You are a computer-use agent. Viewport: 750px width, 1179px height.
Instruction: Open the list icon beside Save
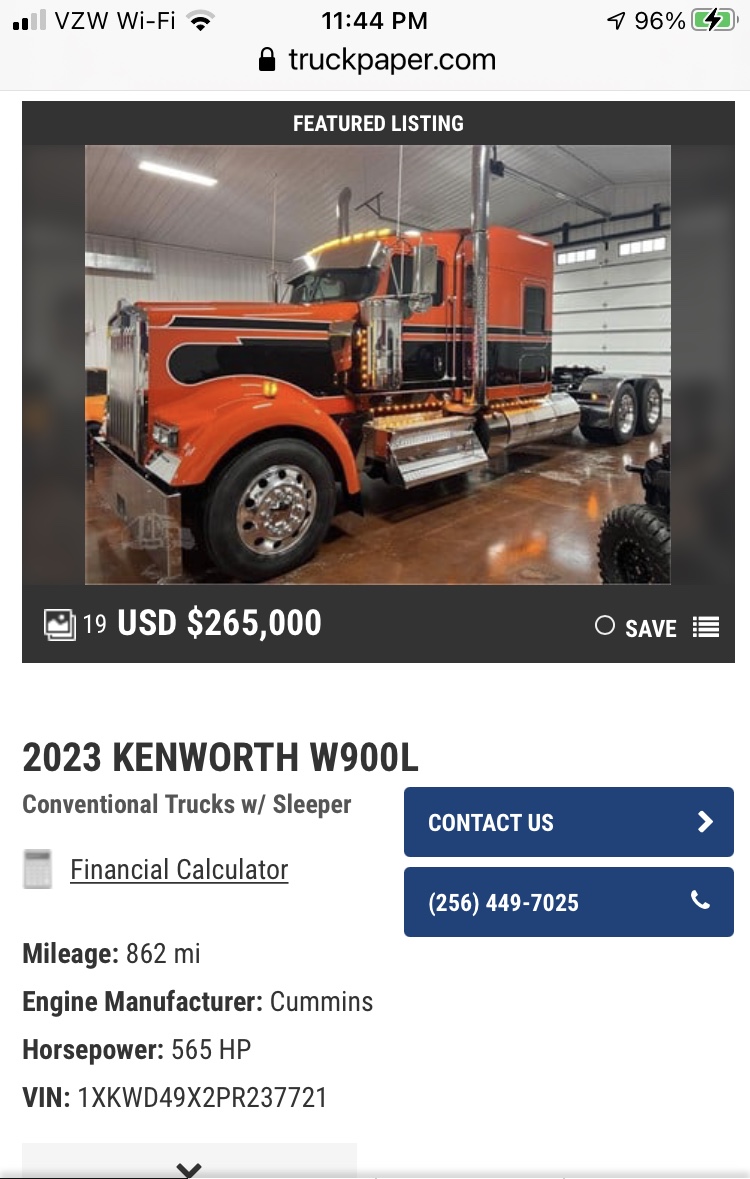(706, 627)
